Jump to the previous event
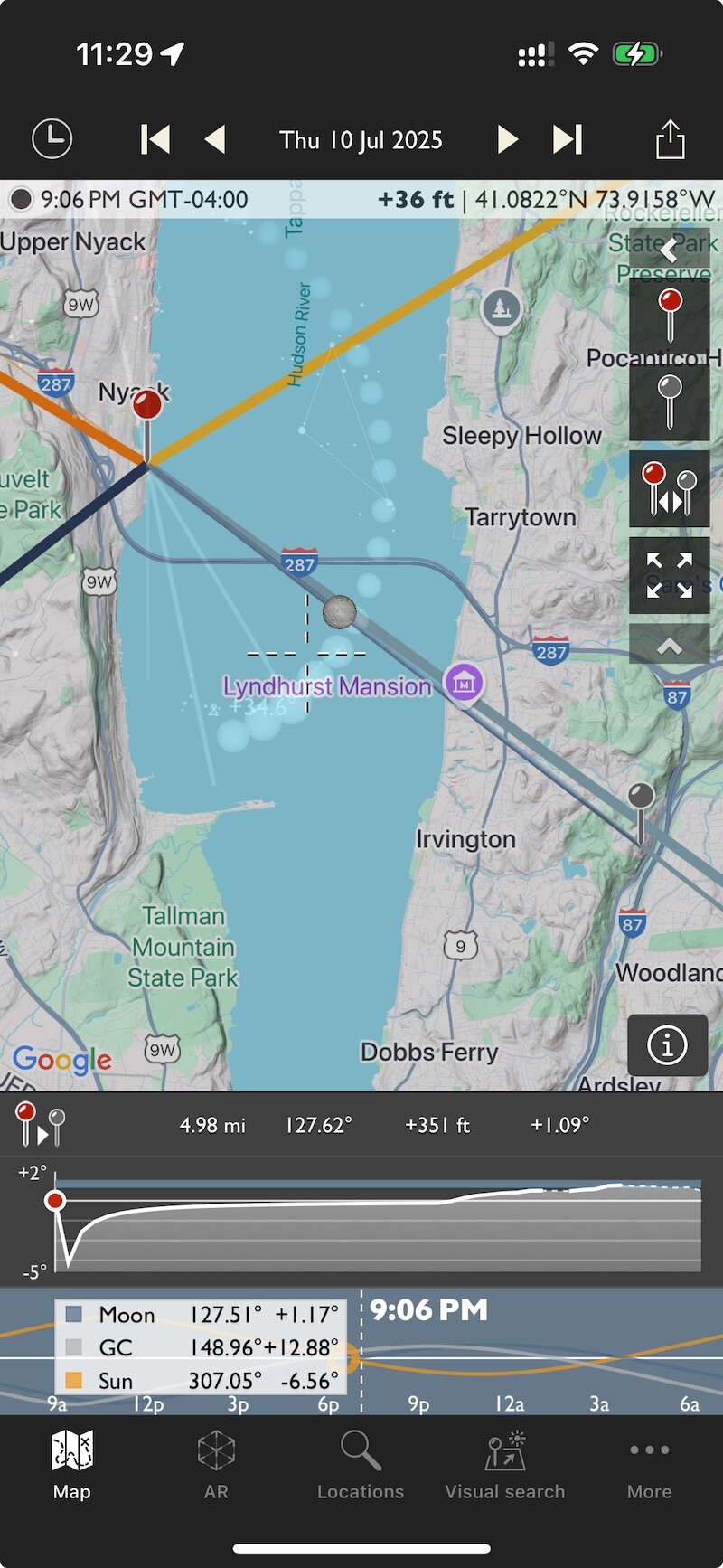723x1568 pixels. (x=155, y=139)
